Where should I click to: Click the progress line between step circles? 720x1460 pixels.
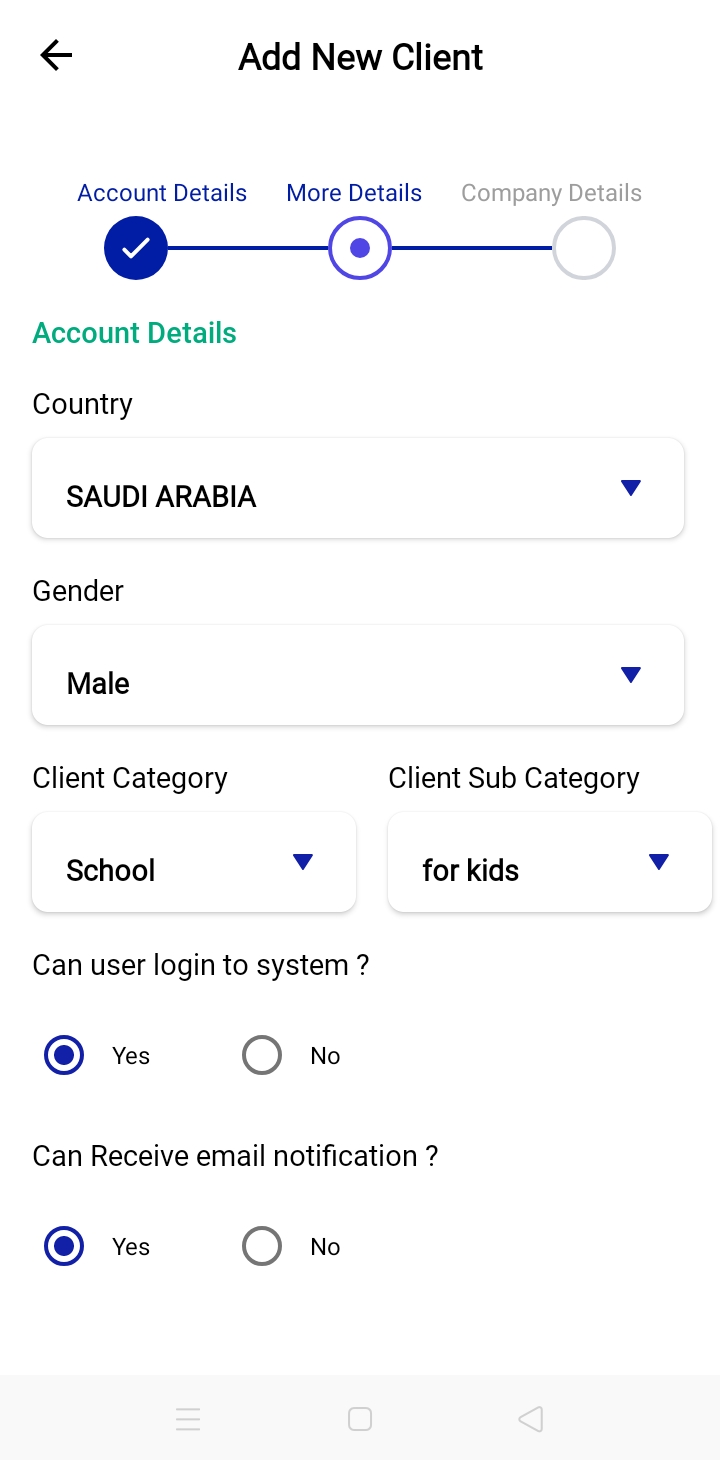247,247
